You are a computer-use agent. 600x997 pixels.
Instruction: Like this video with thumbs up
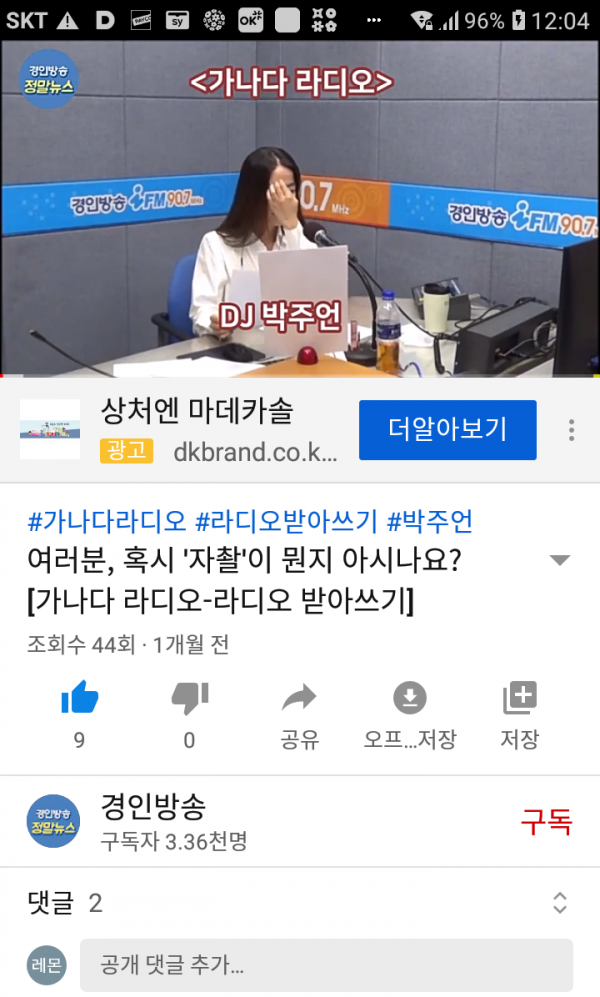[79, 699]
